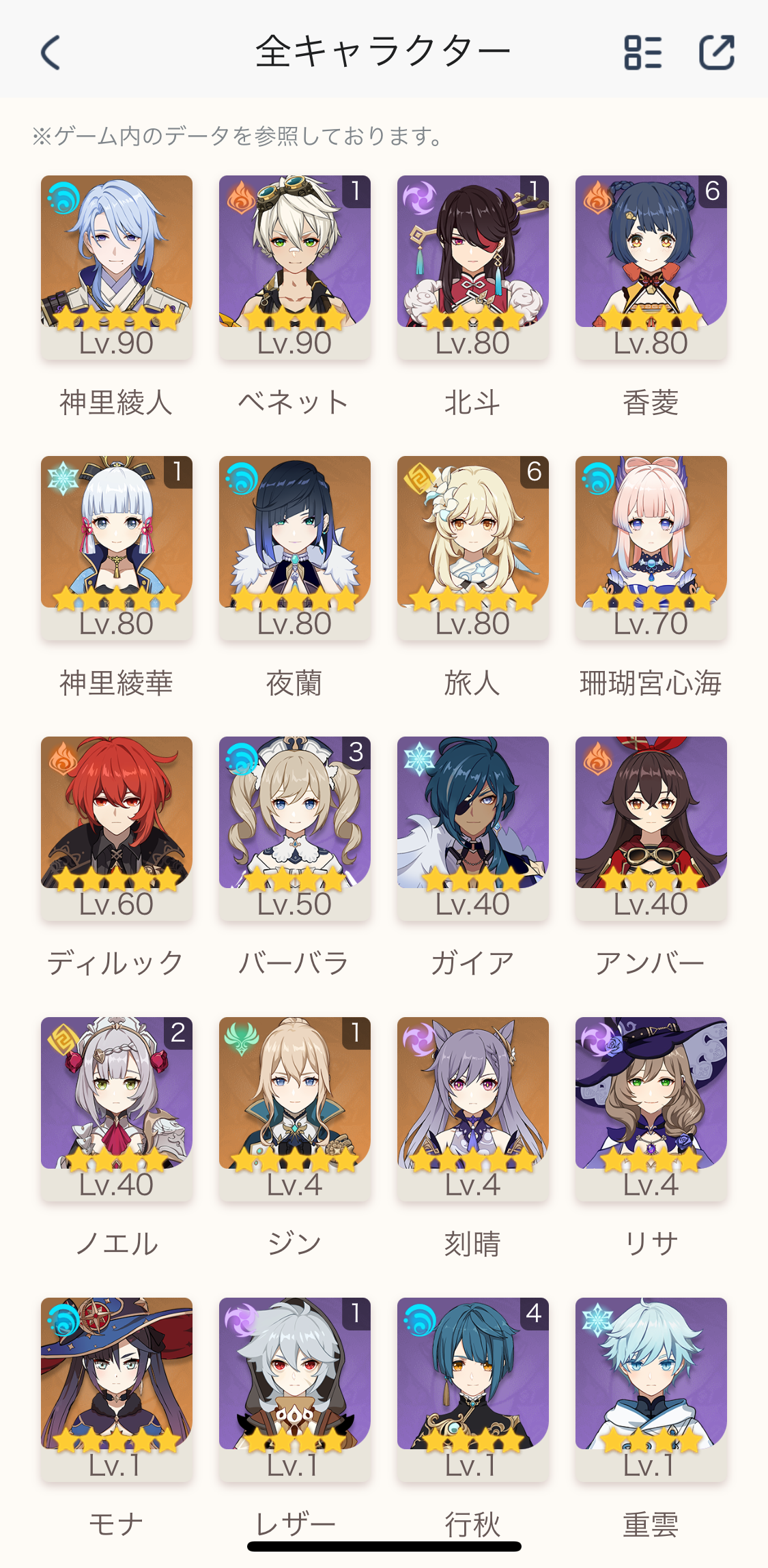View バーバラ character details
Image resolution: width=768 pixels, height=1568 pixels.
click(295, 828)
